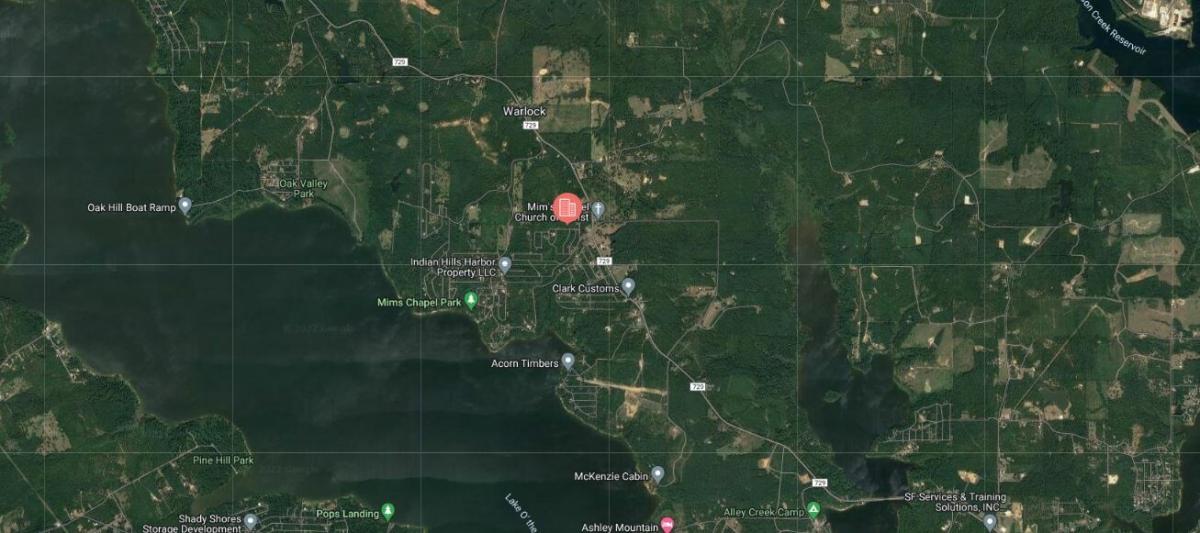The image size is (1200, 533).
Task: Open the McKenzie Cabin pin
Action: [x=657, y=475]
